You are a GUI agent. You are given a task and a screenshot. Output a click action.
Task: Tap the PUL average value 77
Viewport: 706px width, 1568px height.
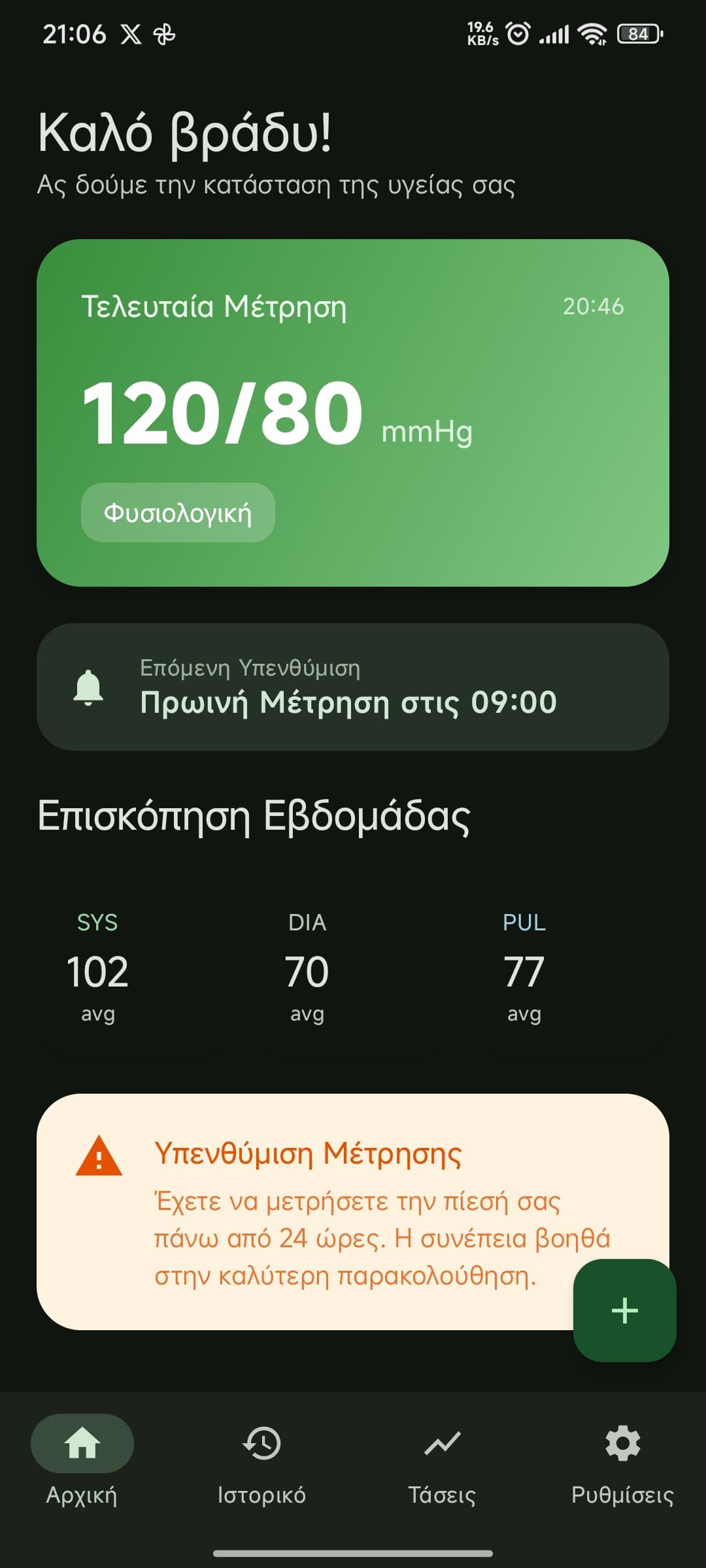point(525,972)
